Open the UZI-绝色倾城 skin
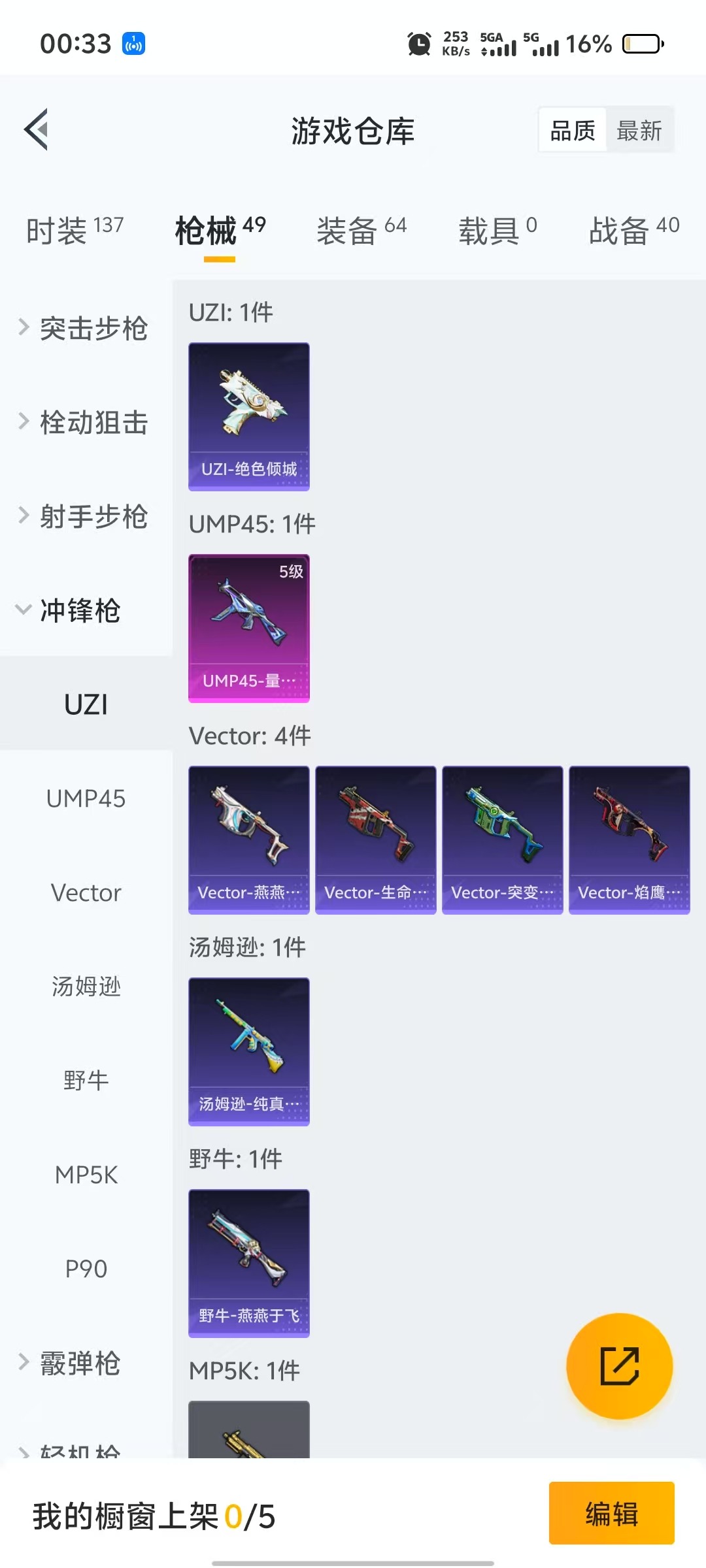 tap(249, 416)
